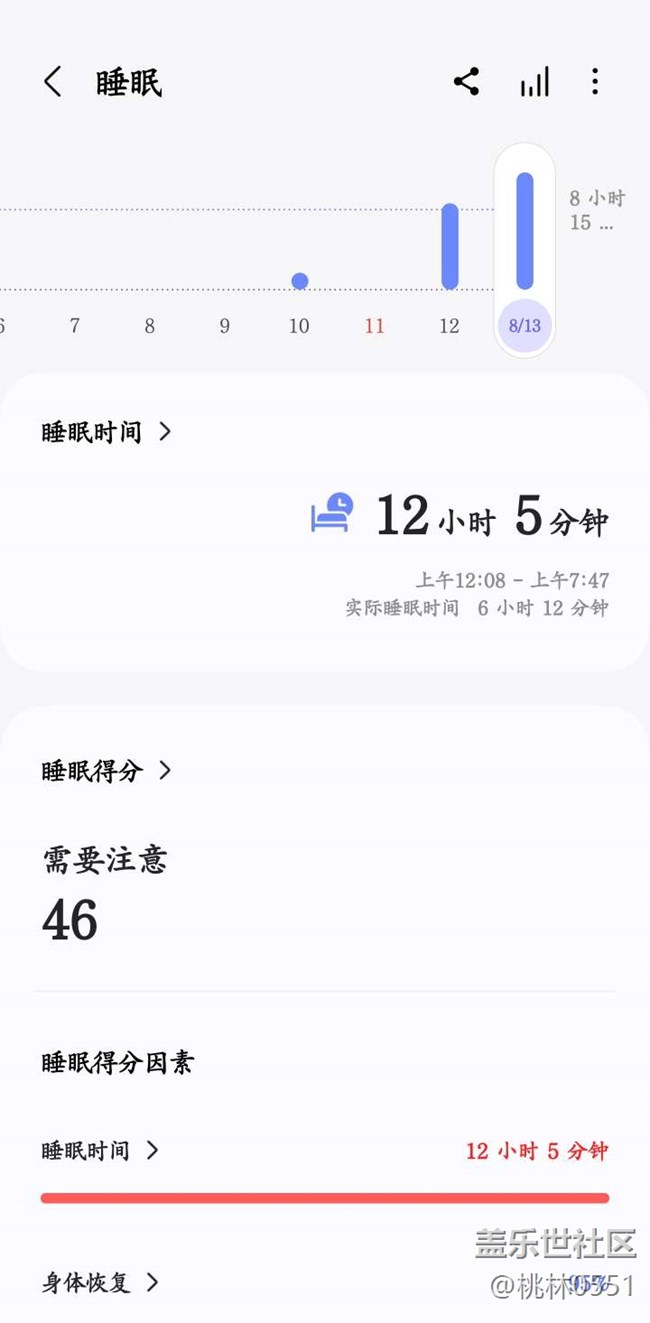Open the sleep trends chart icon
The height and width of the screenshot is (1323, 650).
534,82
